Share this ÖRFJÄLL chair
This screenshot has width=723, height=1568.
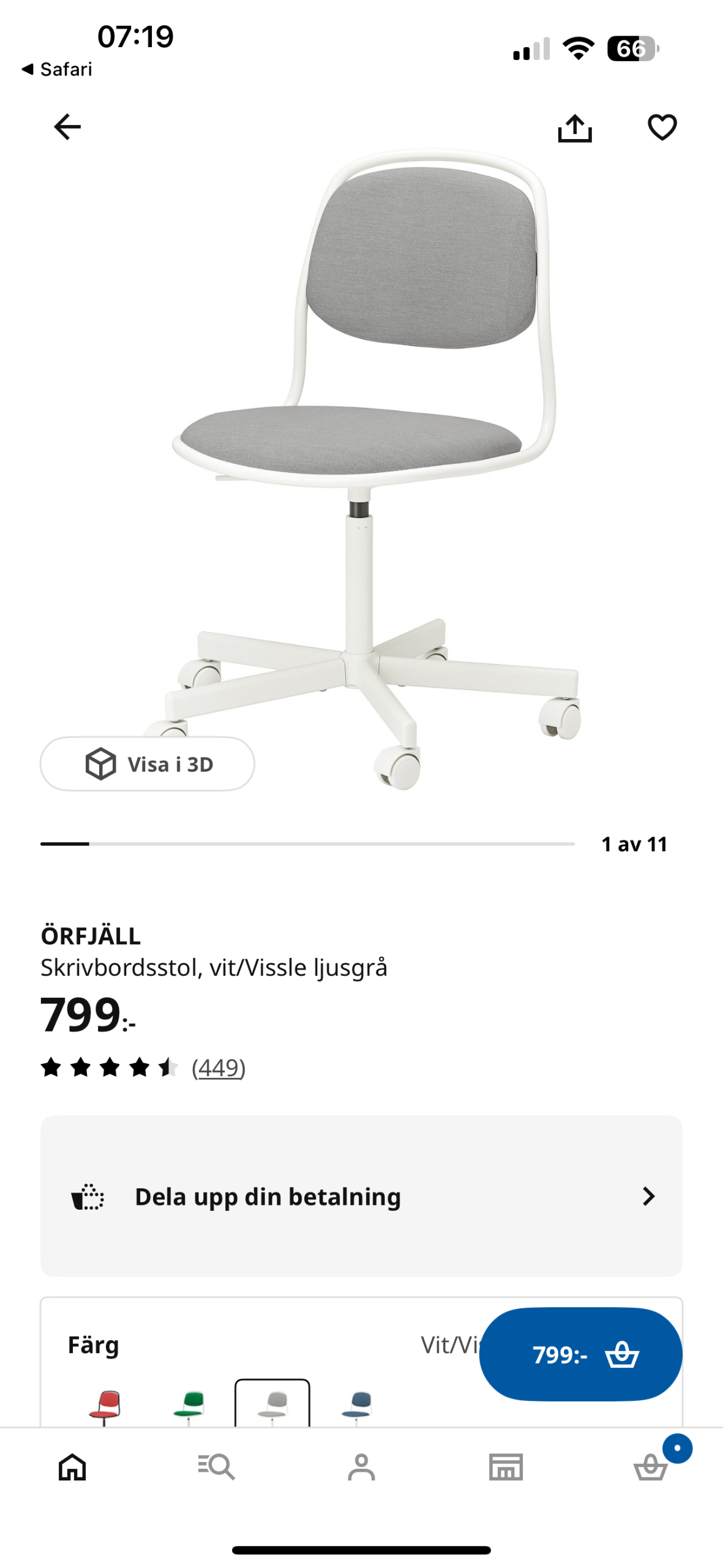pos(575,127)
